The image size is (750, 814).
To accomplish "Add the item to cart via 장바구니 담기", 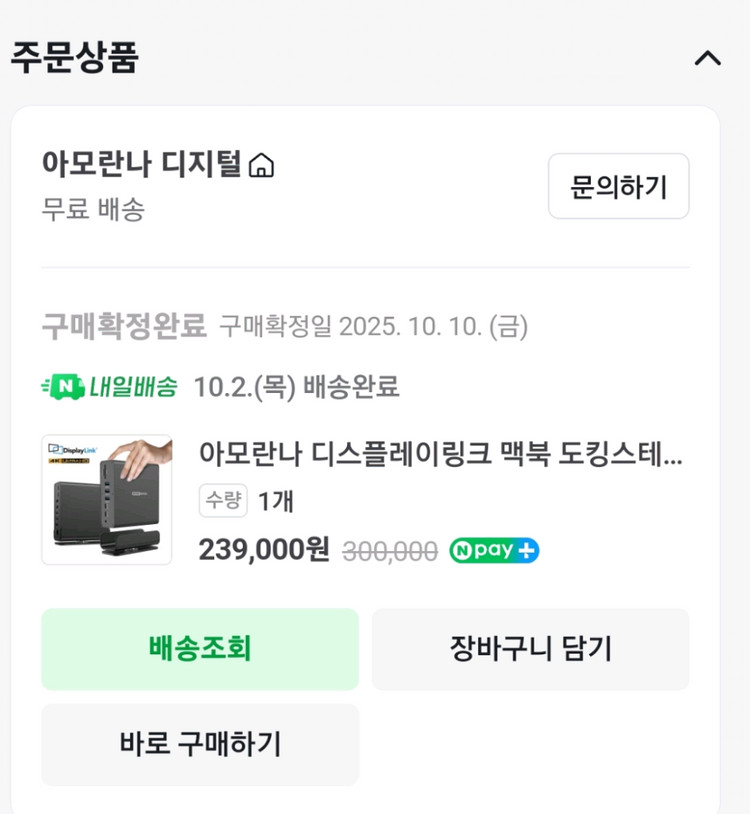I will click(x=531, y=649).
